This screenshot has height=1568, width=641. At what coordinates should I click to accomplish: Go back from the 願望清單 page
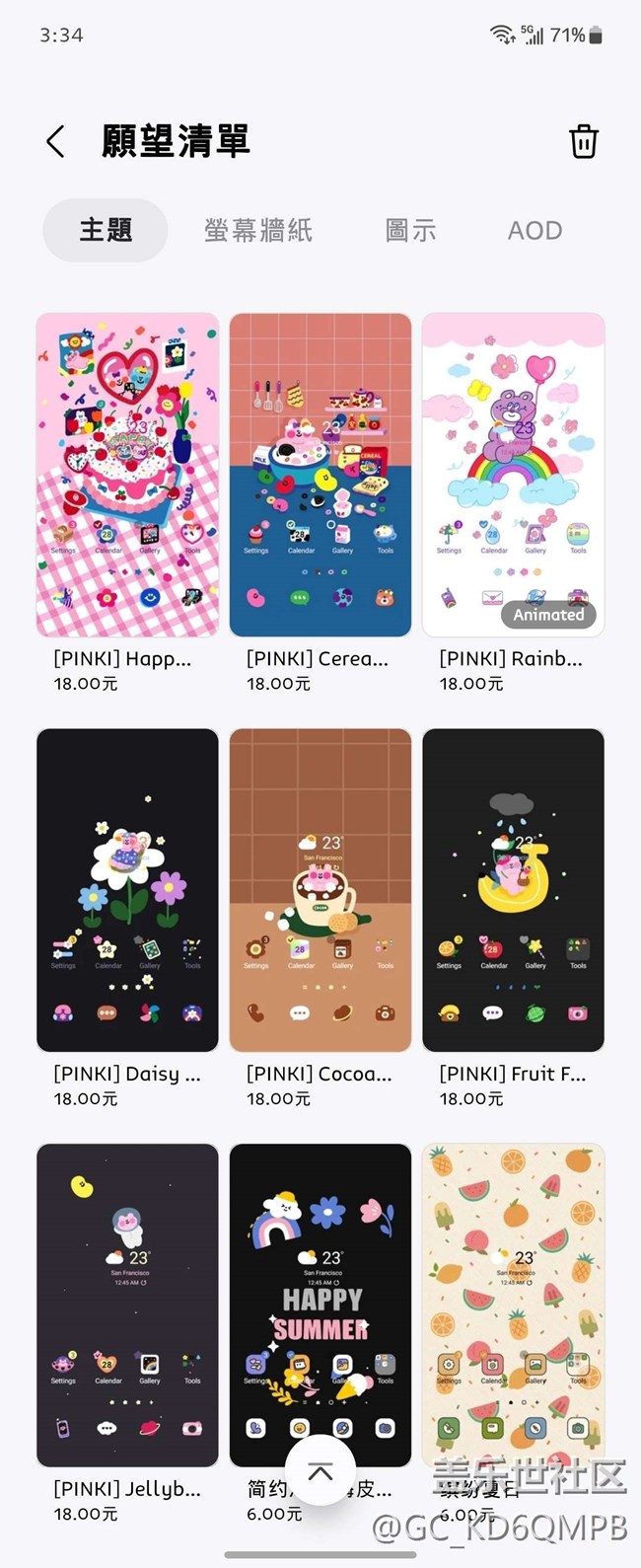point(56,142)
